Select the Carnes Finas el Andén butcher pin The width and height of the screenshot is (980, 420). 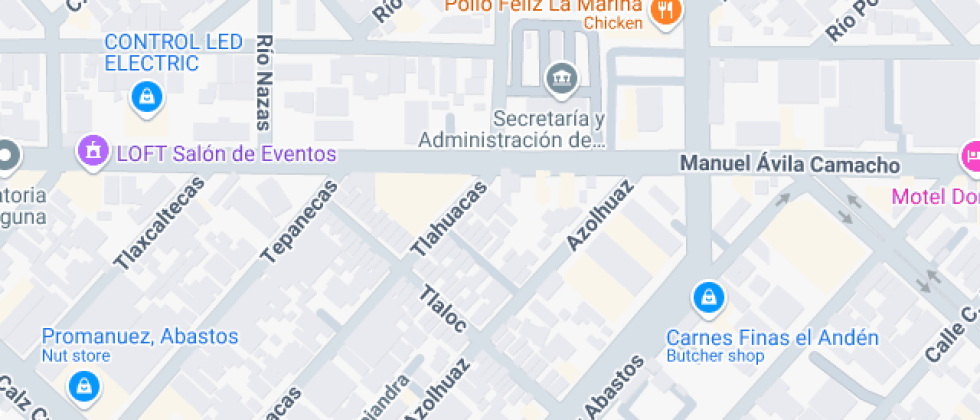tap(708, 296)
